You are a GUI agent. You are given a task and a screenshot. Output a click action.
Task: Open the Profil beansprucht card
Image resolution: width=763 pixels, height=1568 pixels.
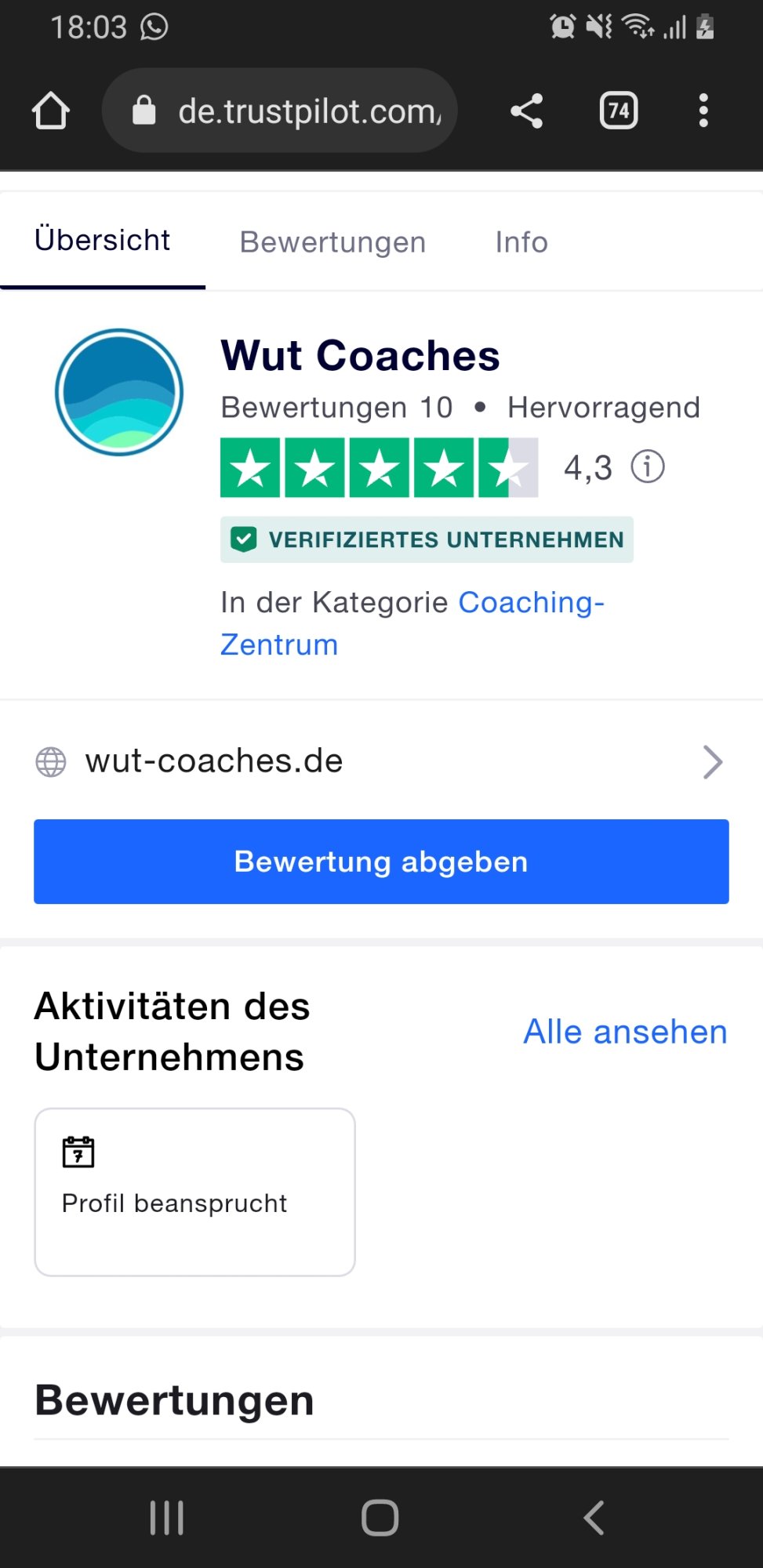(194, 1192)
